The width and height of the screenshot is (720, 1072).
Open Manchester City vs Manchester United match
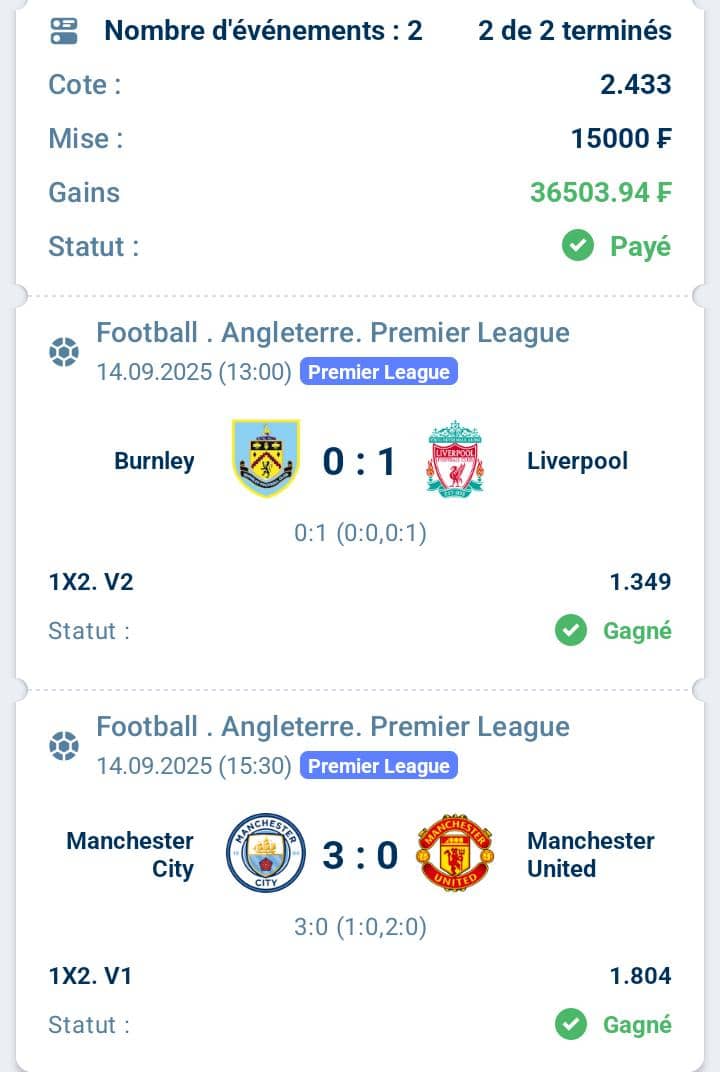[360, 855]
